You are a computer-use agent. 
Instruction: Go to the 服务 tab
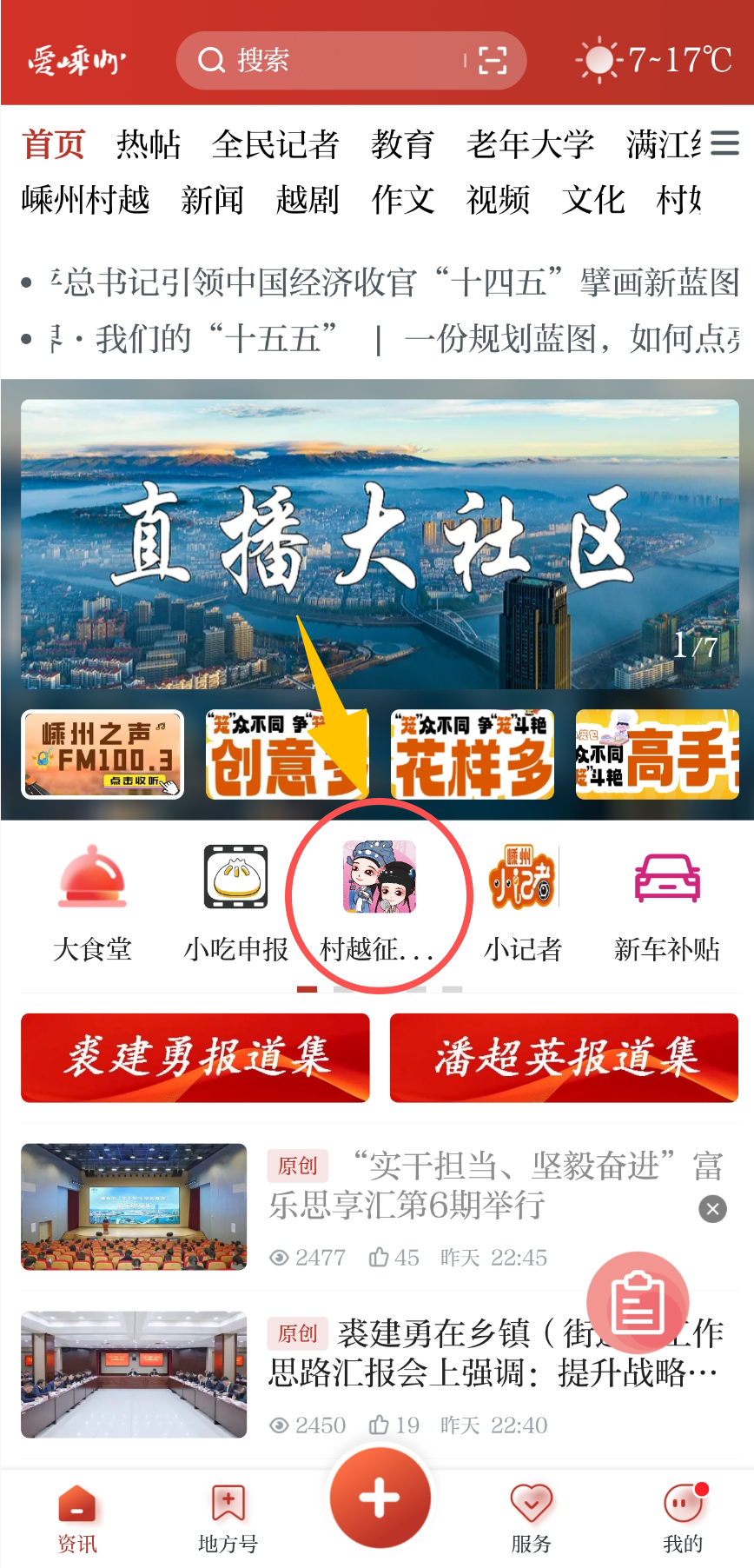tap(531, 1517)
